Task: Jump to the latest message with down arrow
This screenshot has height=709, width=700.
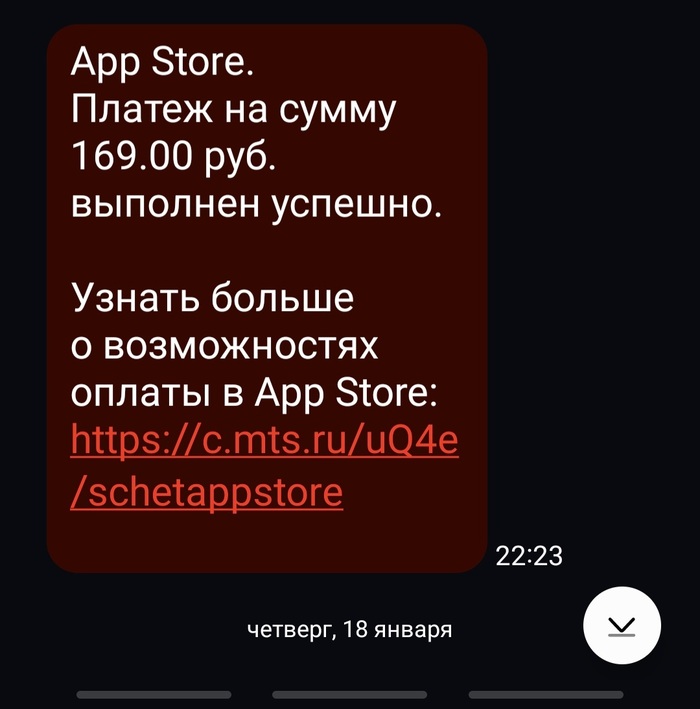Action: pos(622,626)
